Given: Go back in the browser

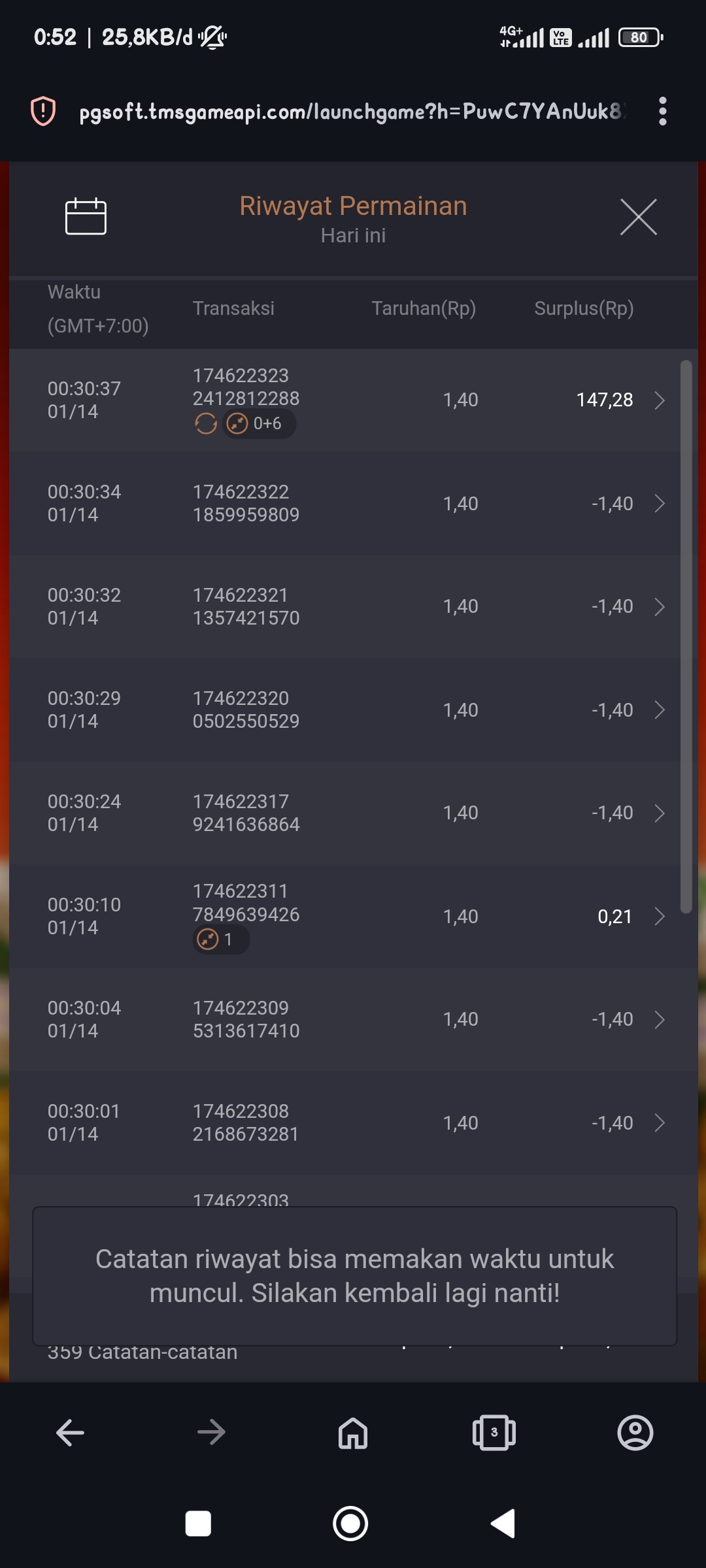Looking at the screenshot, I should 70,1433.
